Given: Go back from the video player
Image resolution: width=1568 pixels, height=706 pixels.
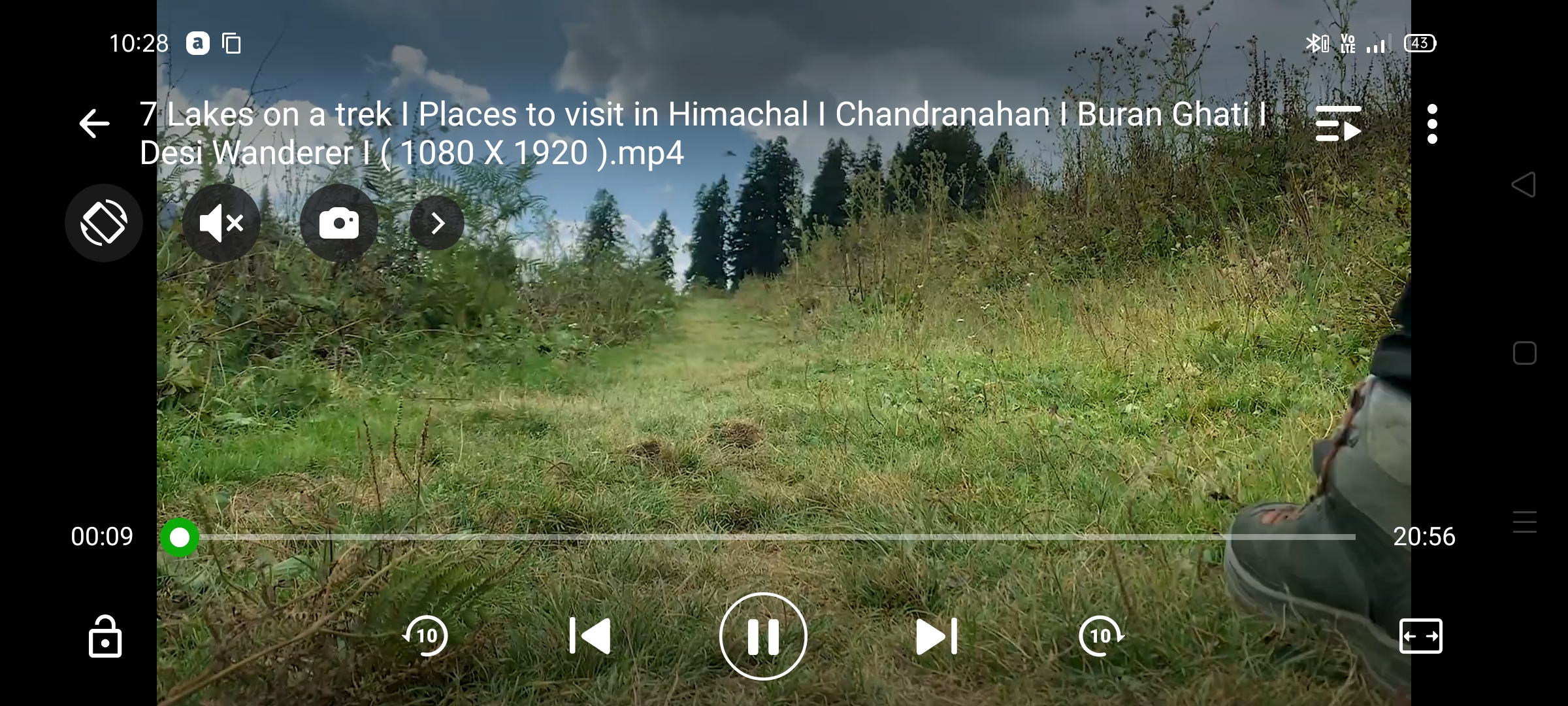Looking at the screenshot, I should 95,124.
